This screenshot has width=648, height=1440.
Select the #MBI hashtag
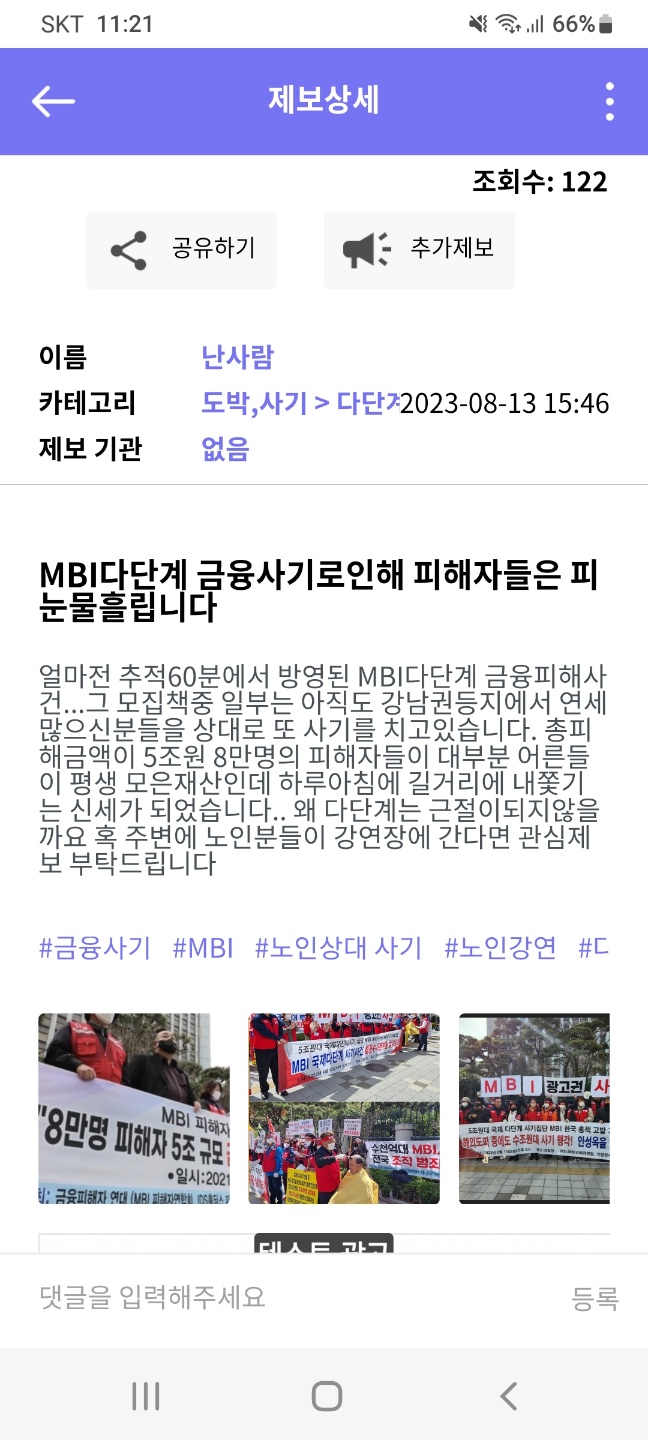tap(202, 947)
